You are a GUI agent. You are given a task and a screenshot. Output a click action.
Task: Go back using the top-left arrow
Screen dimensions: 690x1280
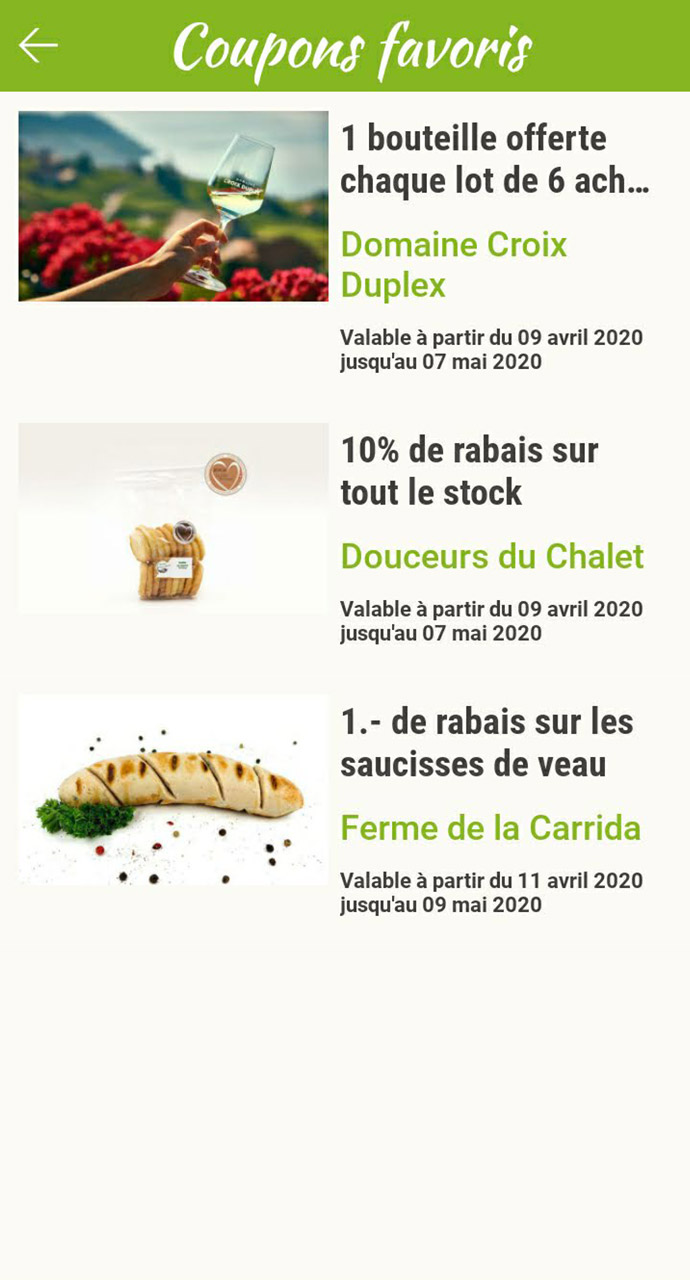click(x=38, y=45)
